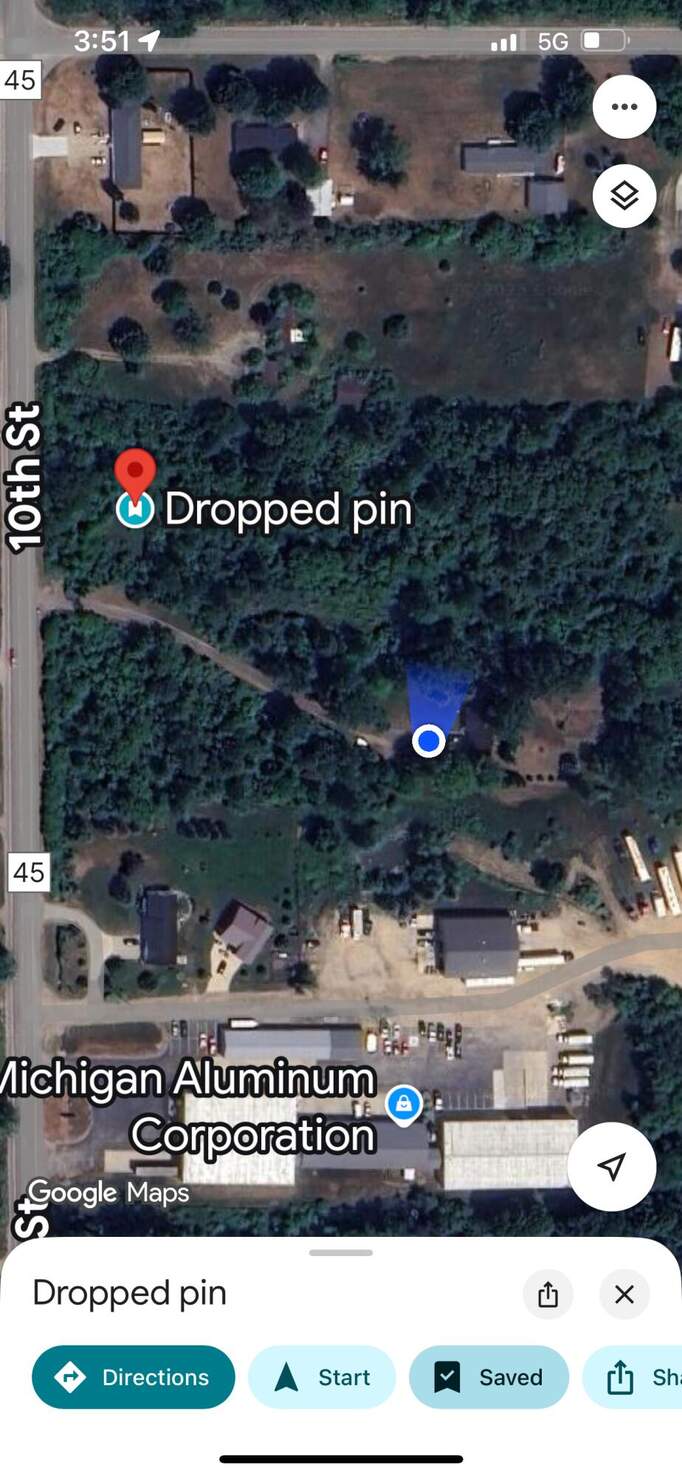Open the map layers selector
Image resolution: width=682 pixels, height=1476 pixels.
pos(624,196)
